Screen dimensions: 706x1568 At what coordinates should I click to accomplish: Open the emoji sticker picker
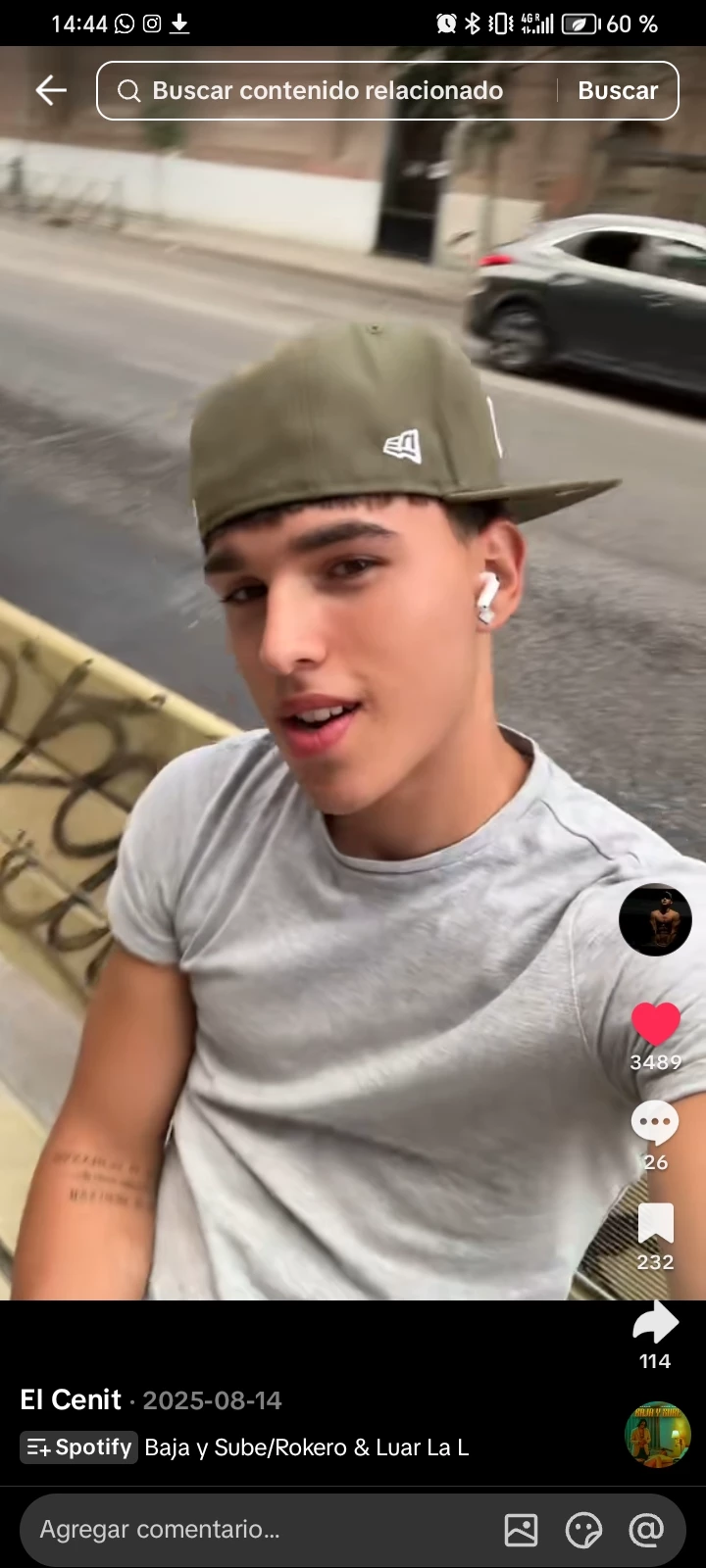[583, 1530]
